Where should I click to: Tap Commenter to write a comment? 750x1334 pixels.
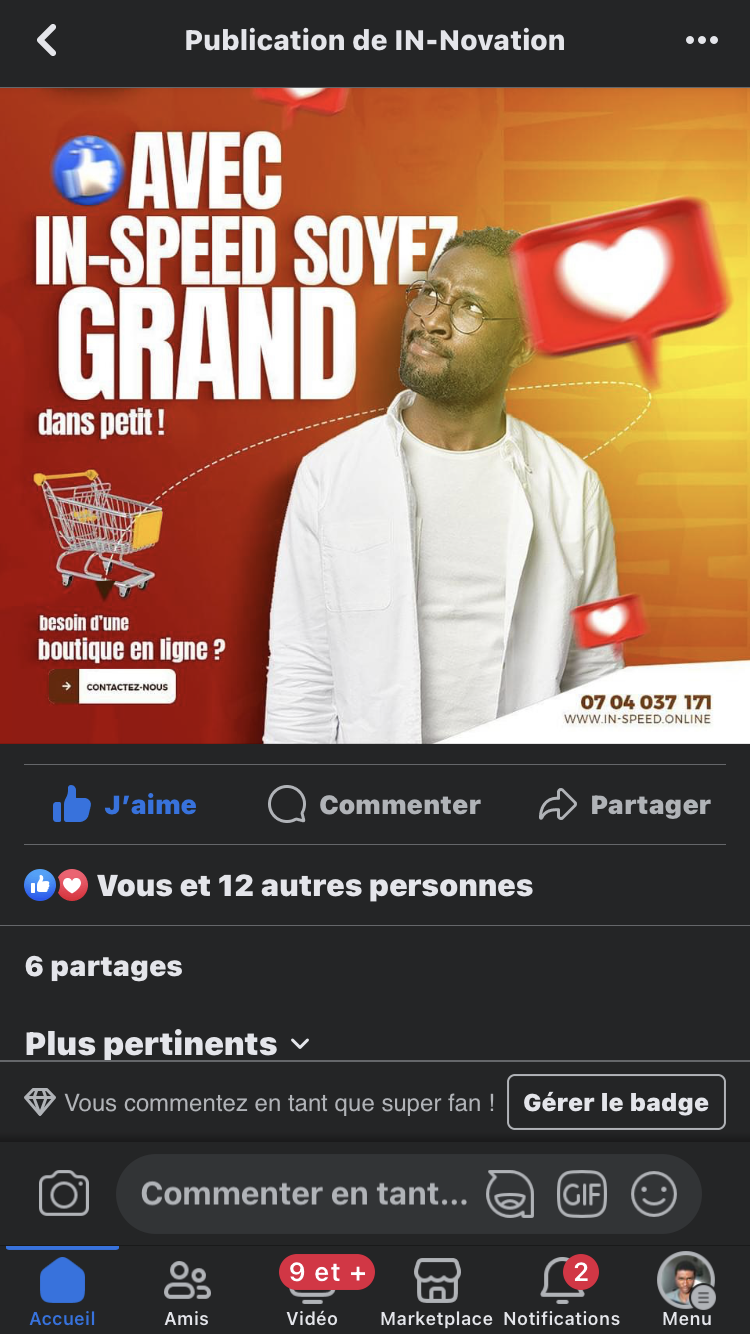click(x=375, y=805)
